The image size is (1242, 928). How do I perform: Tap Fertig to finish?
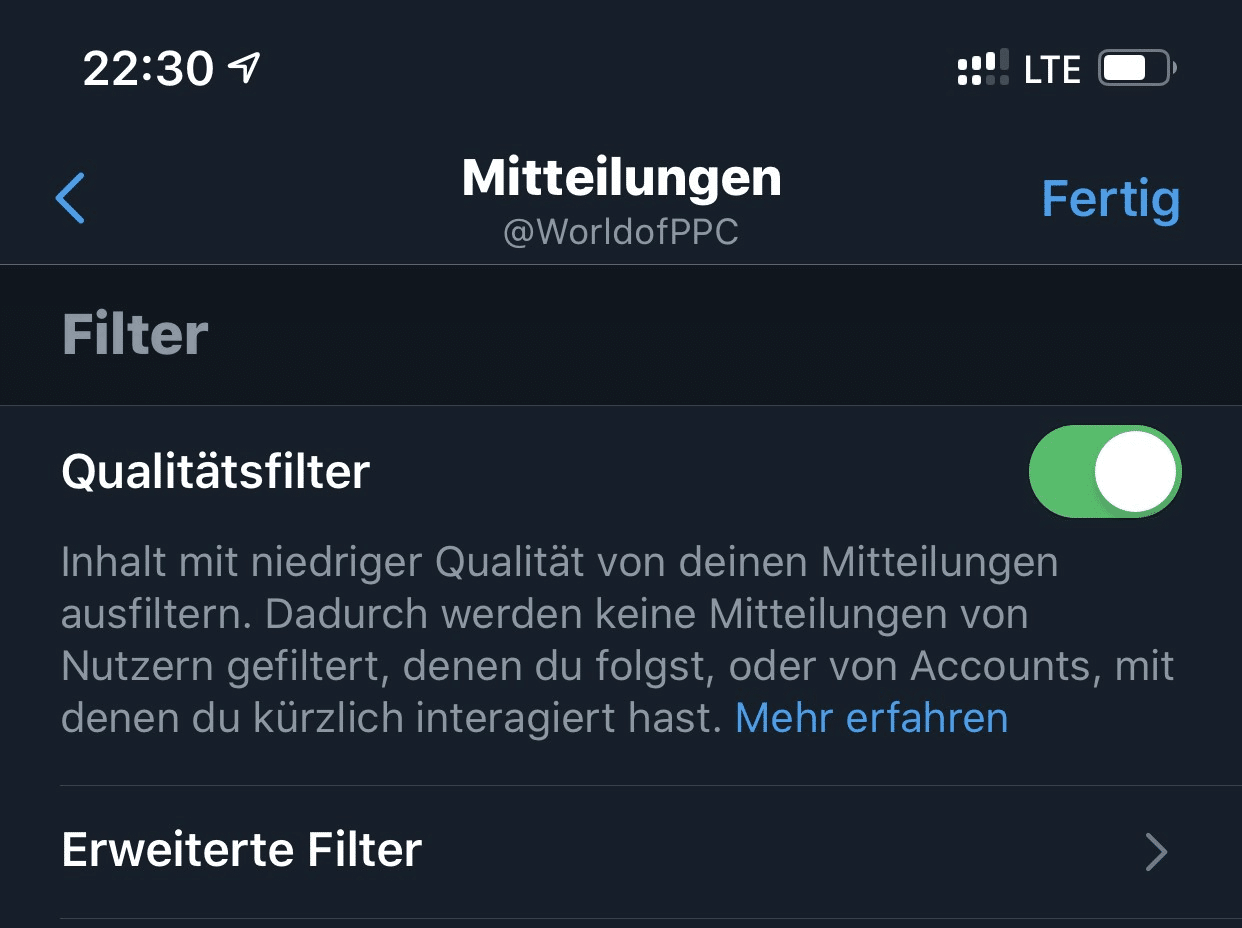tap(1110, 199)
